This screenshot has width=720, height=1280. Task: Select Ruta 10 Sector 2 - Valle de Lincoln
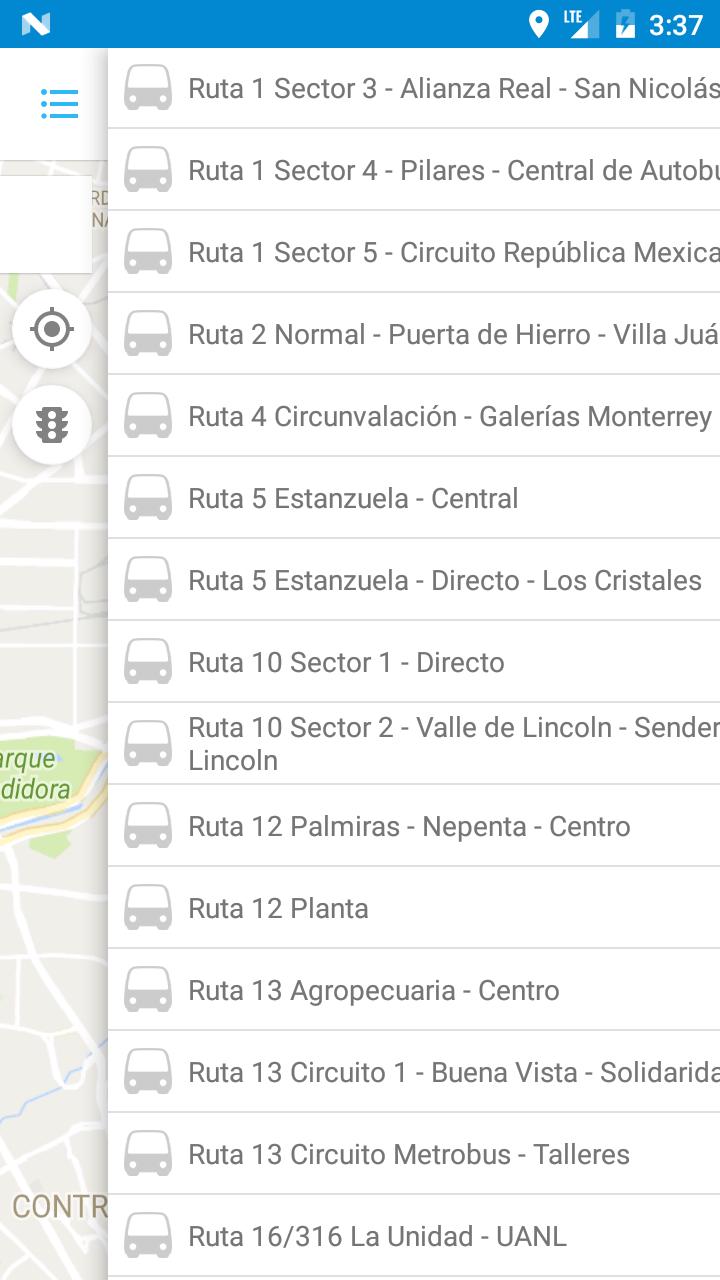point(414,743)
